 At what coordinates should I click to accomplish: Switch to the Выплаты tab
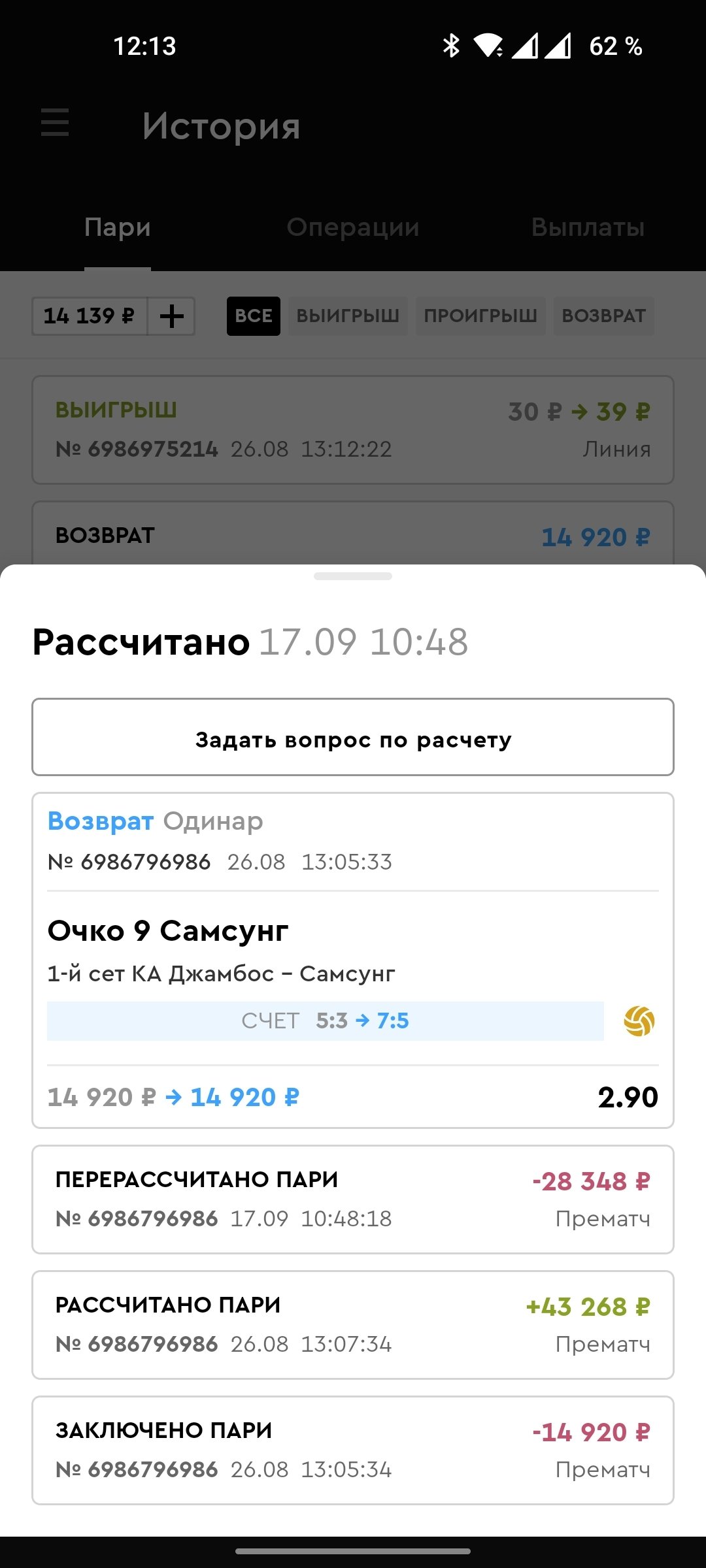588,227
